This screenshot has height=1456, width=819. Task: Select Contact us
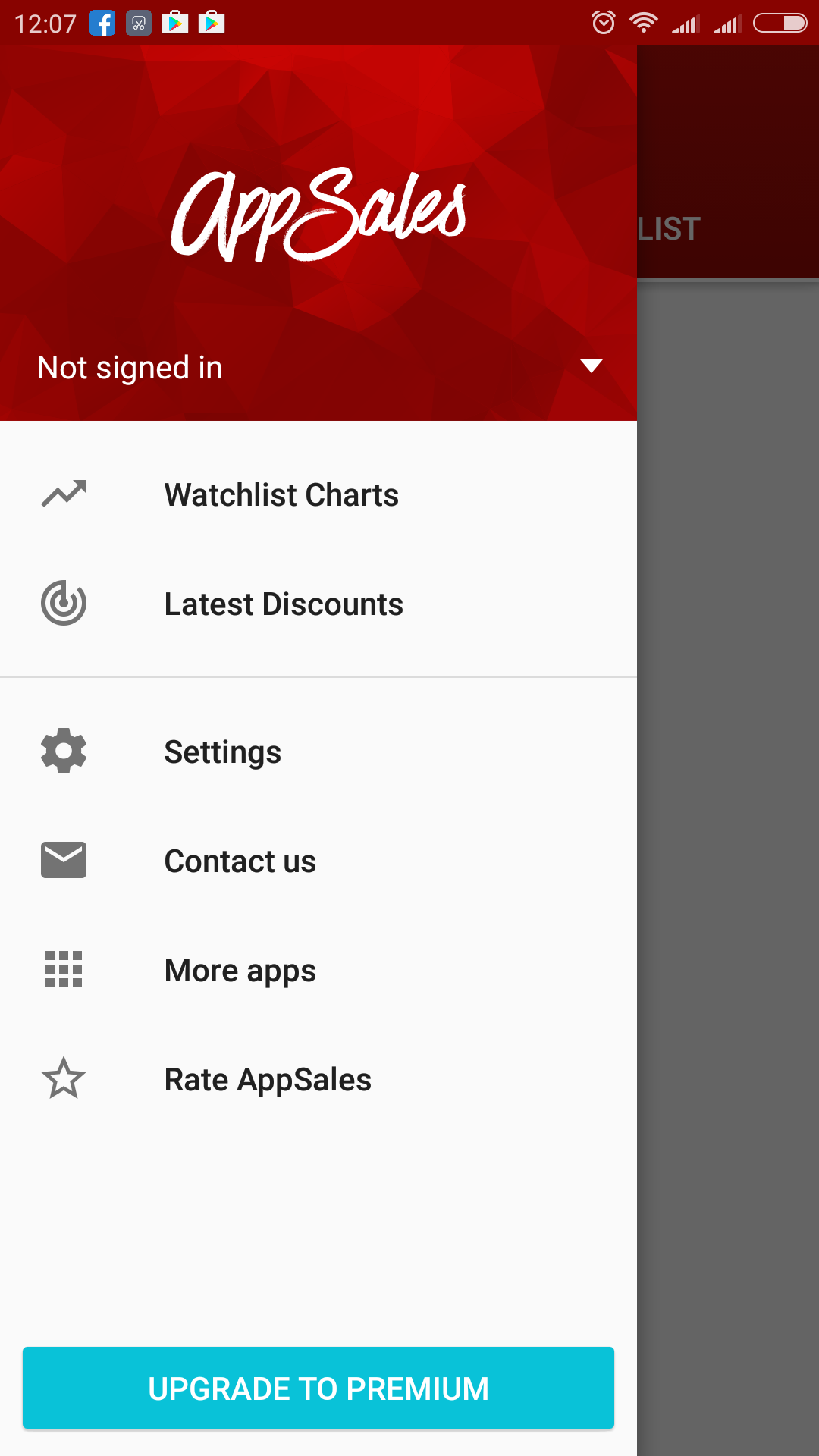tap(318, 861)
